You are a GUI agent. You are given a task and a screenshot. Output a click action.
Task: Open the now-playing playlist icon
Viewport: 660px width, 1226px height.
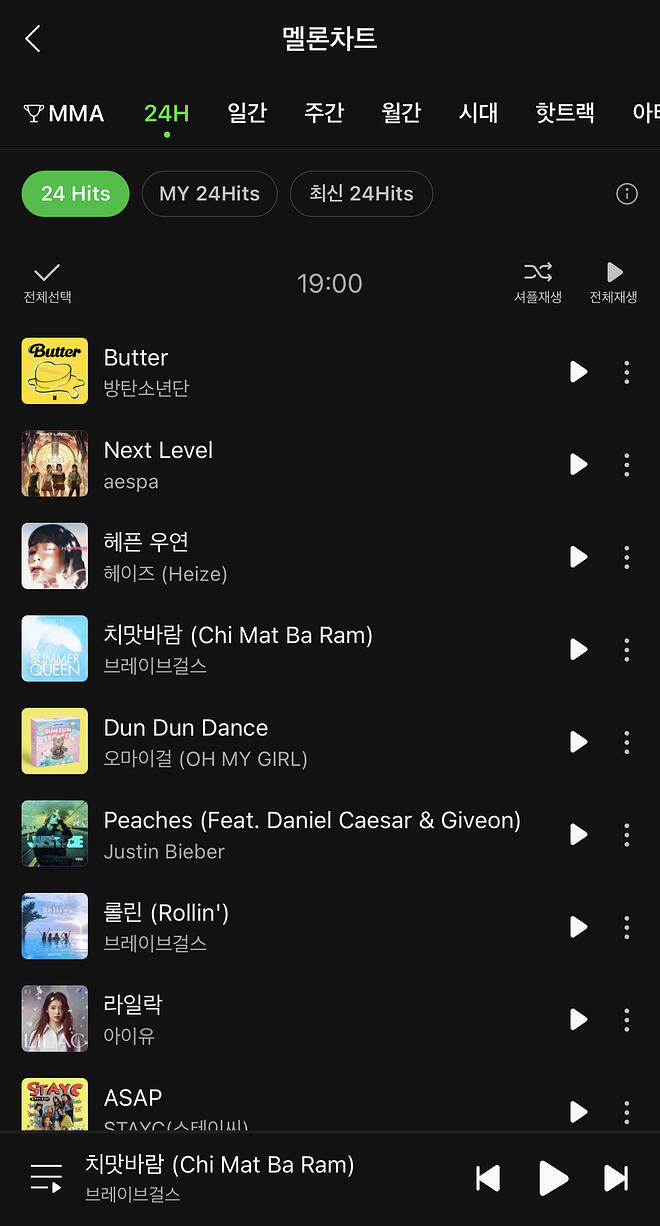pos(46,1178)
